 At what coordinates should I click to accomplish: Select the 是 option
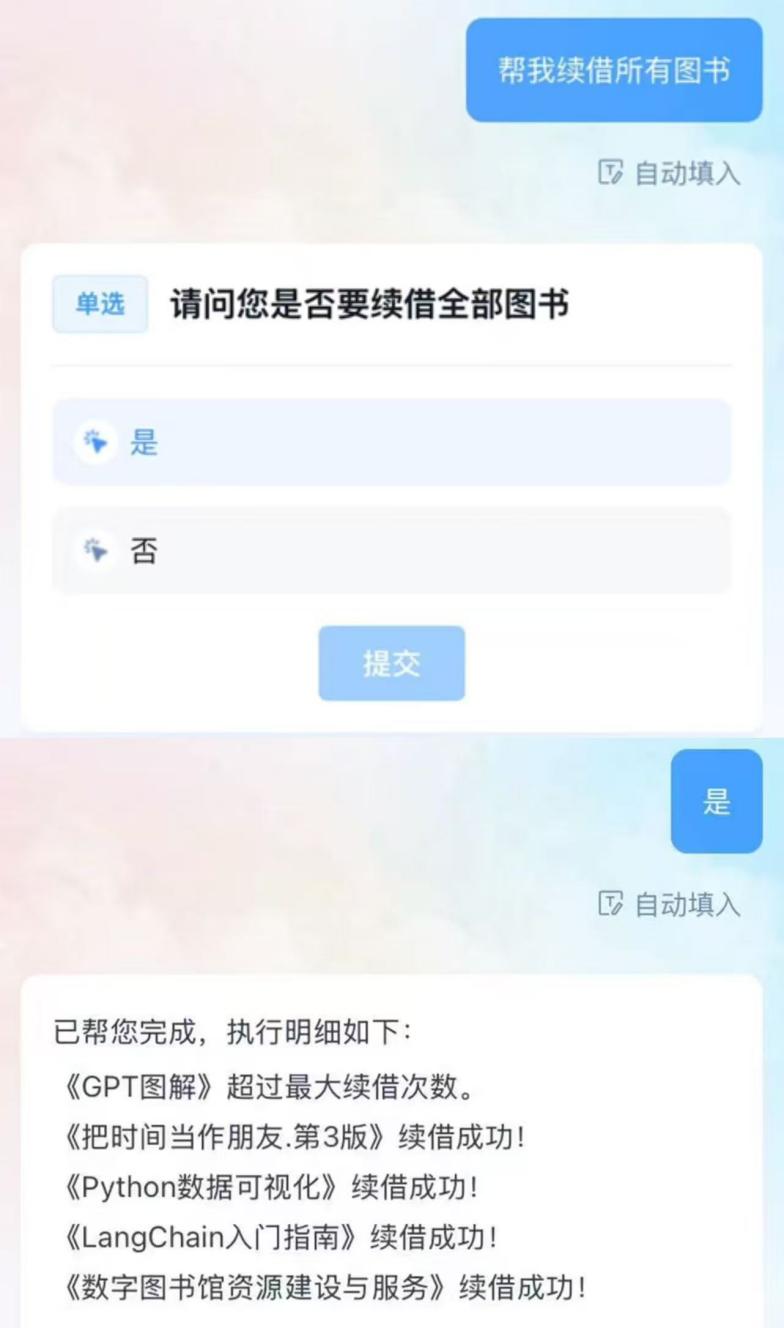[391, 442]
